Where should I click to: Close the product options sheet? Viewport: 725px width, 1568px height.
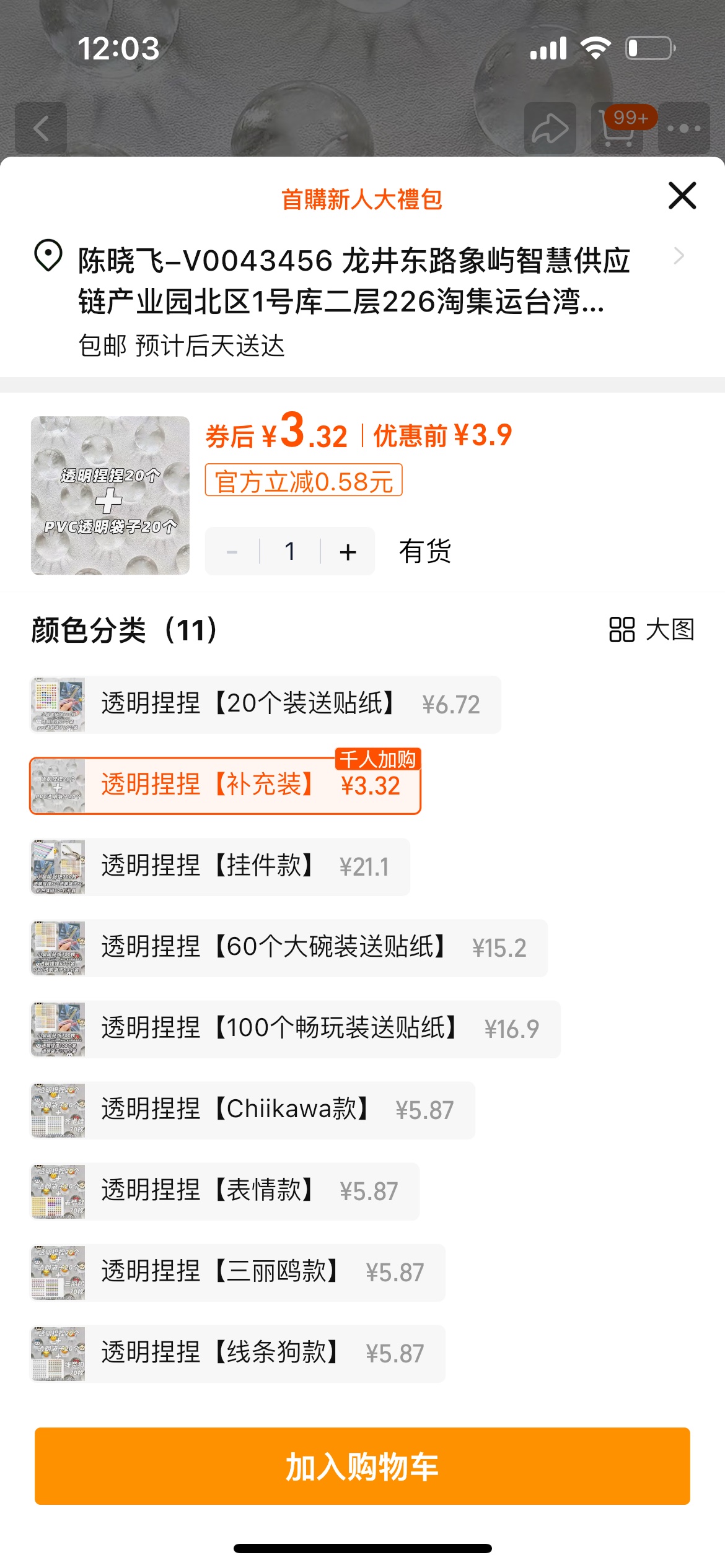click(x=682, y=196)
